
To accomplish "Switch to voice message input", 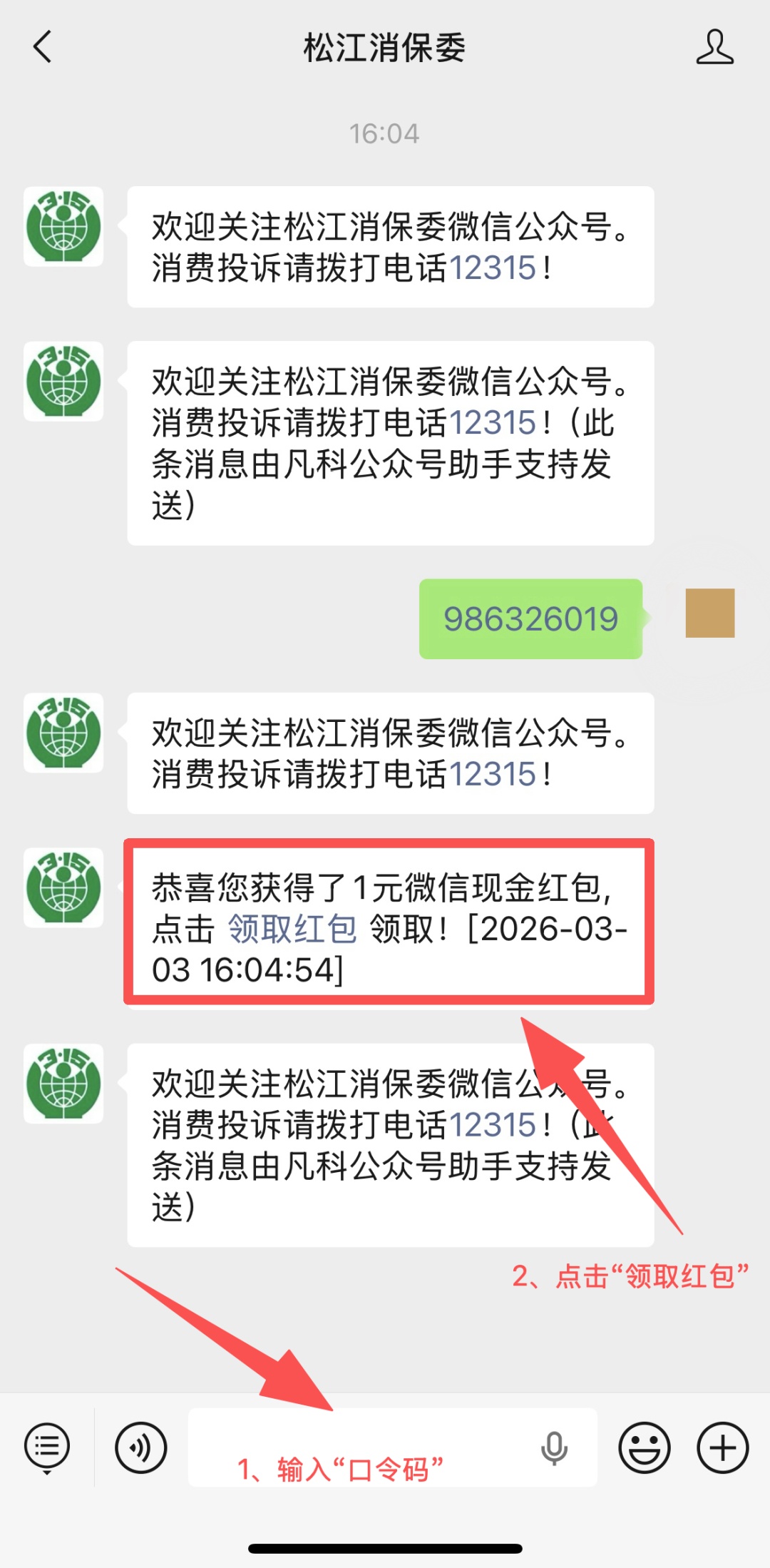I will point(141,1447).
